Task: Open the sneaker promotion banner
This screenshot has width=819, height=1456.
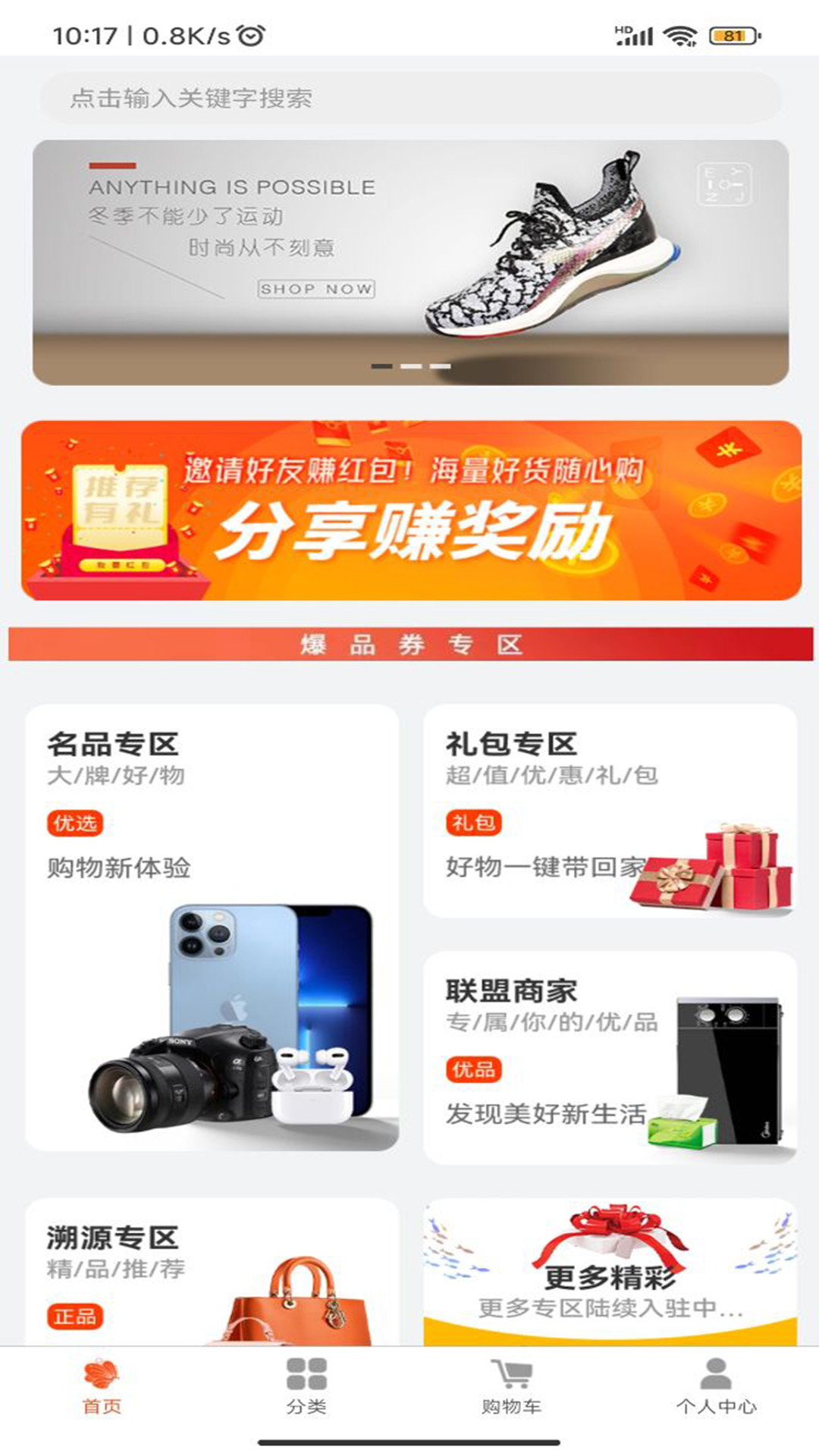Action: [410, 262]
